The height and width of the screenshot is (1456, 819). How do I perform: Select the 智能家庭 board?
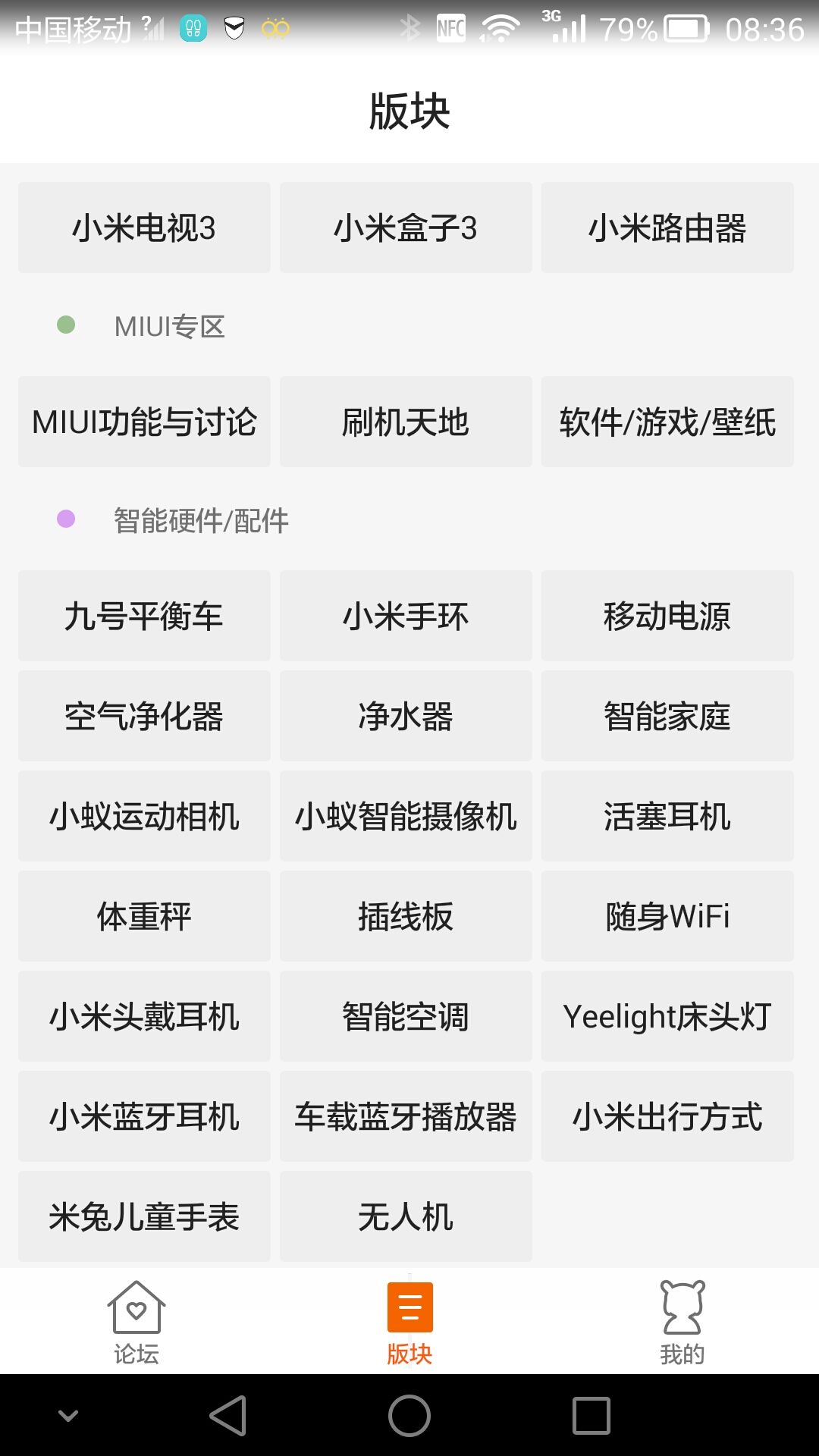pyautogui.click(x=667, y=716)
